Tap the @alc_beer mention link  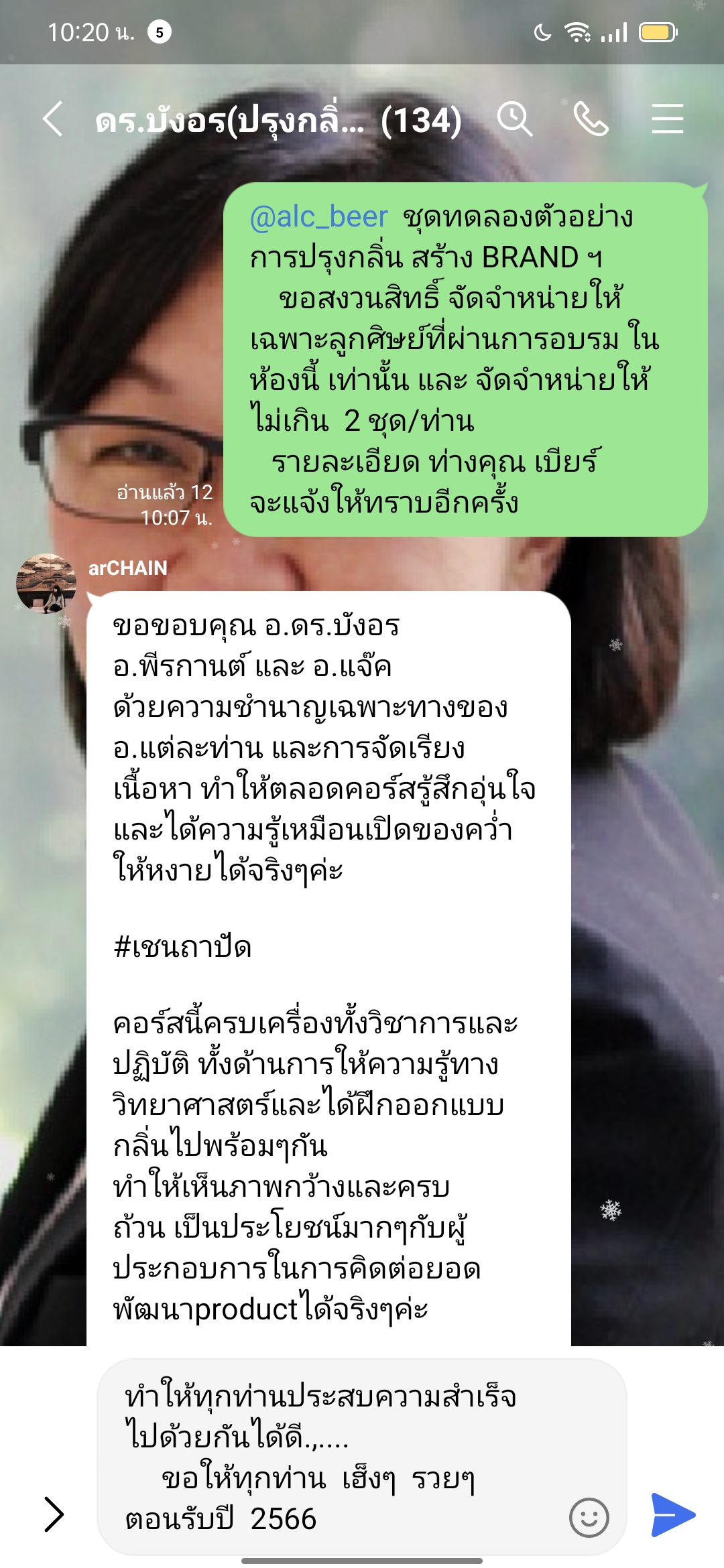[318, 217]
